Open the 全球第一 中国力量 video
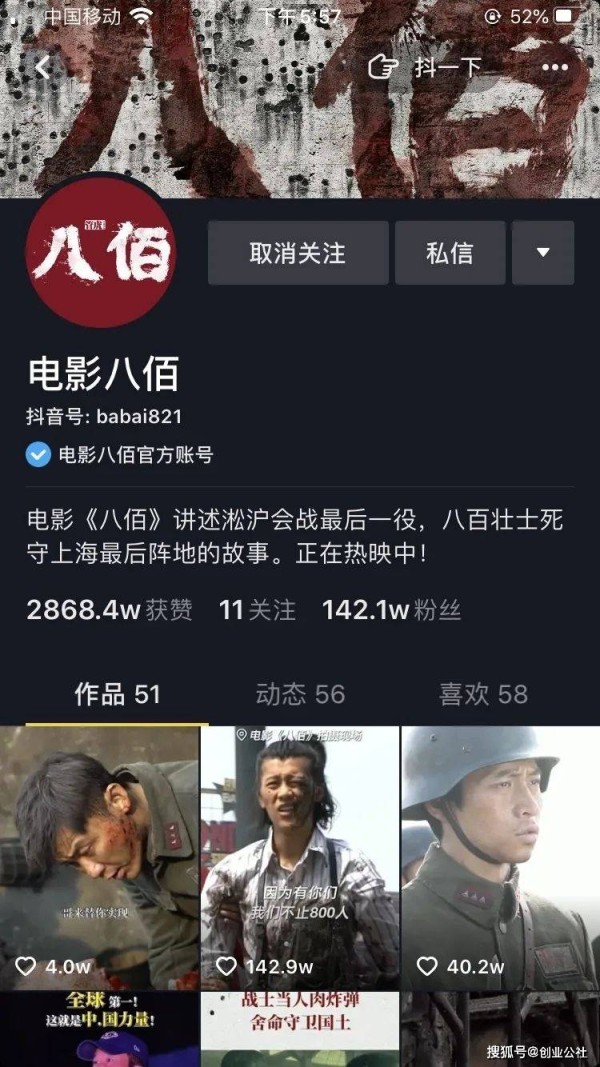Screen dimensions: 600x1067 98,1030
